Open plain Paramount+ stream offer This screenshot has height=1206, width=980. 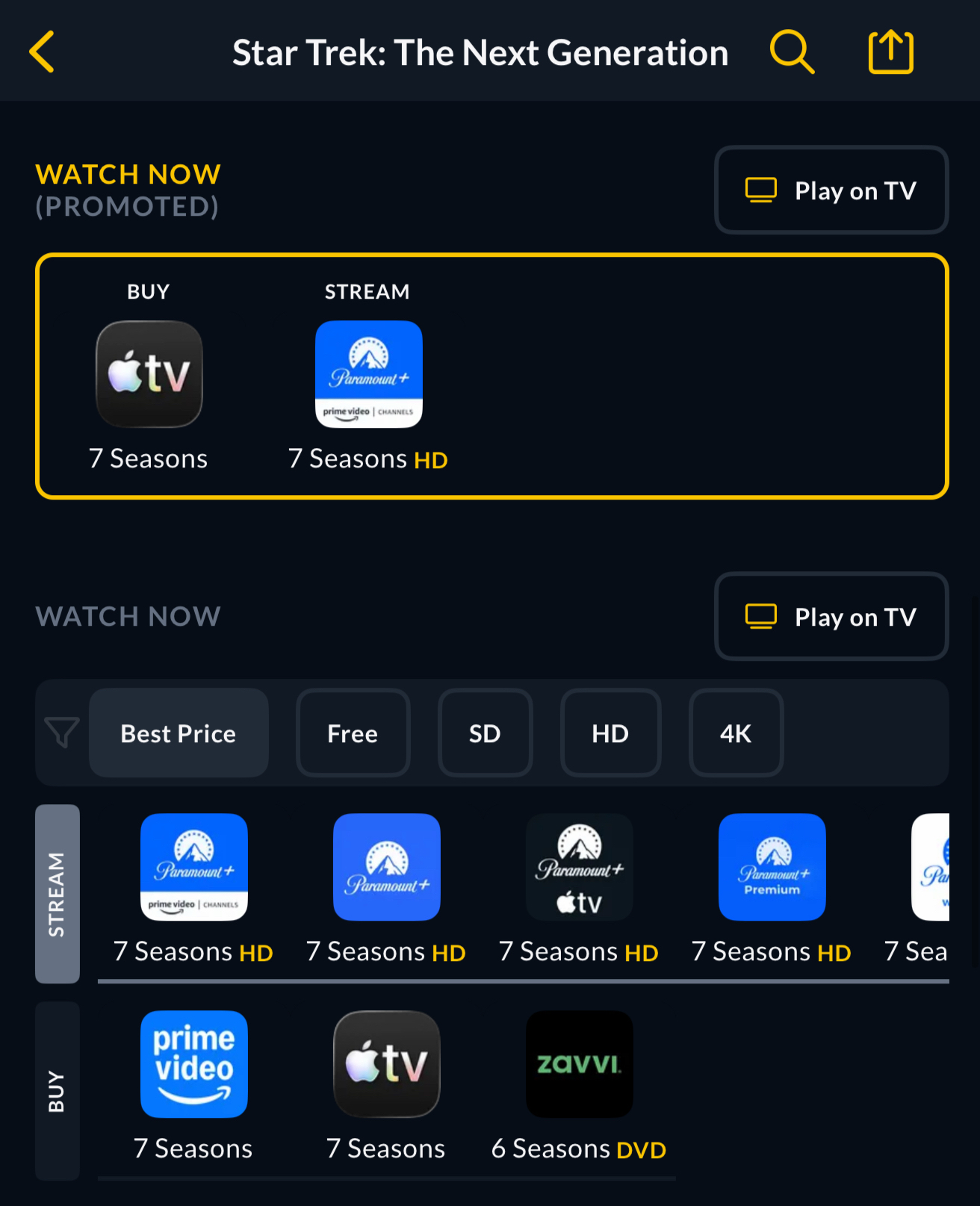(386, 867)
